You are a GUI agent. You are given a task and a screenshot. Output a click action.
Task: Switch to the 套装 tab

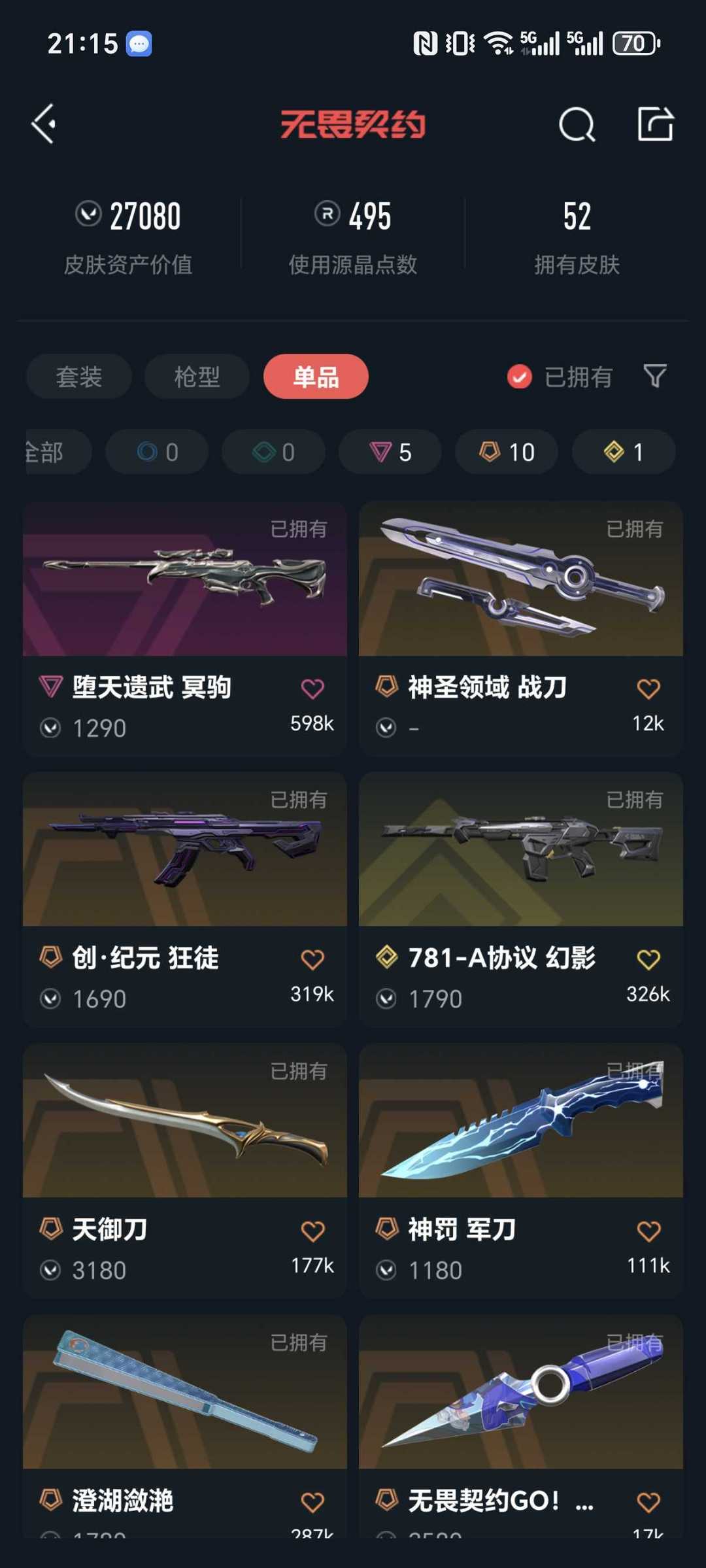[79, 377]
